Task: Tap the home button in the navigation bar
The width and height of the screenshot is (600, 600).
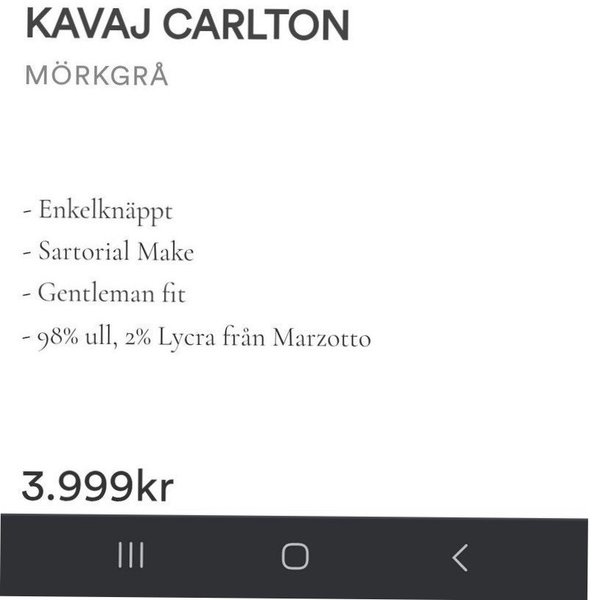Action: (x=295, y=557)
